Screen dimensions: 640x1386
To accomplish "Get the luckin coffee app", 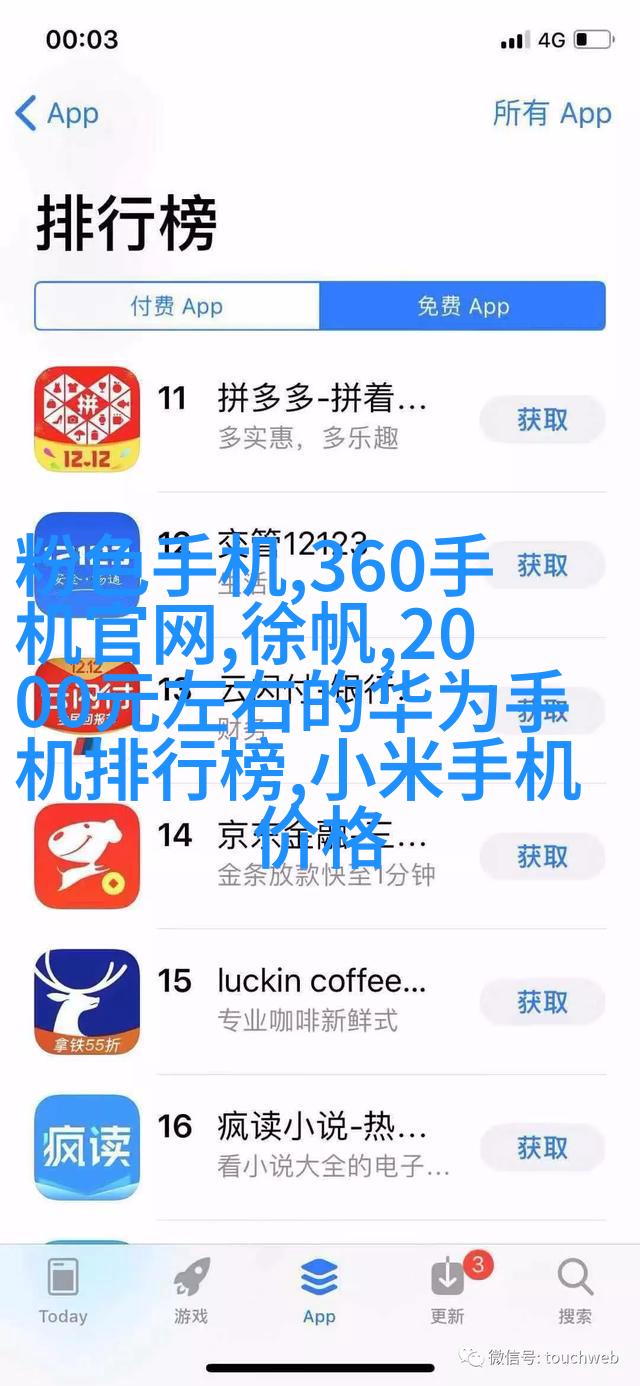I will click(542, 1001).
